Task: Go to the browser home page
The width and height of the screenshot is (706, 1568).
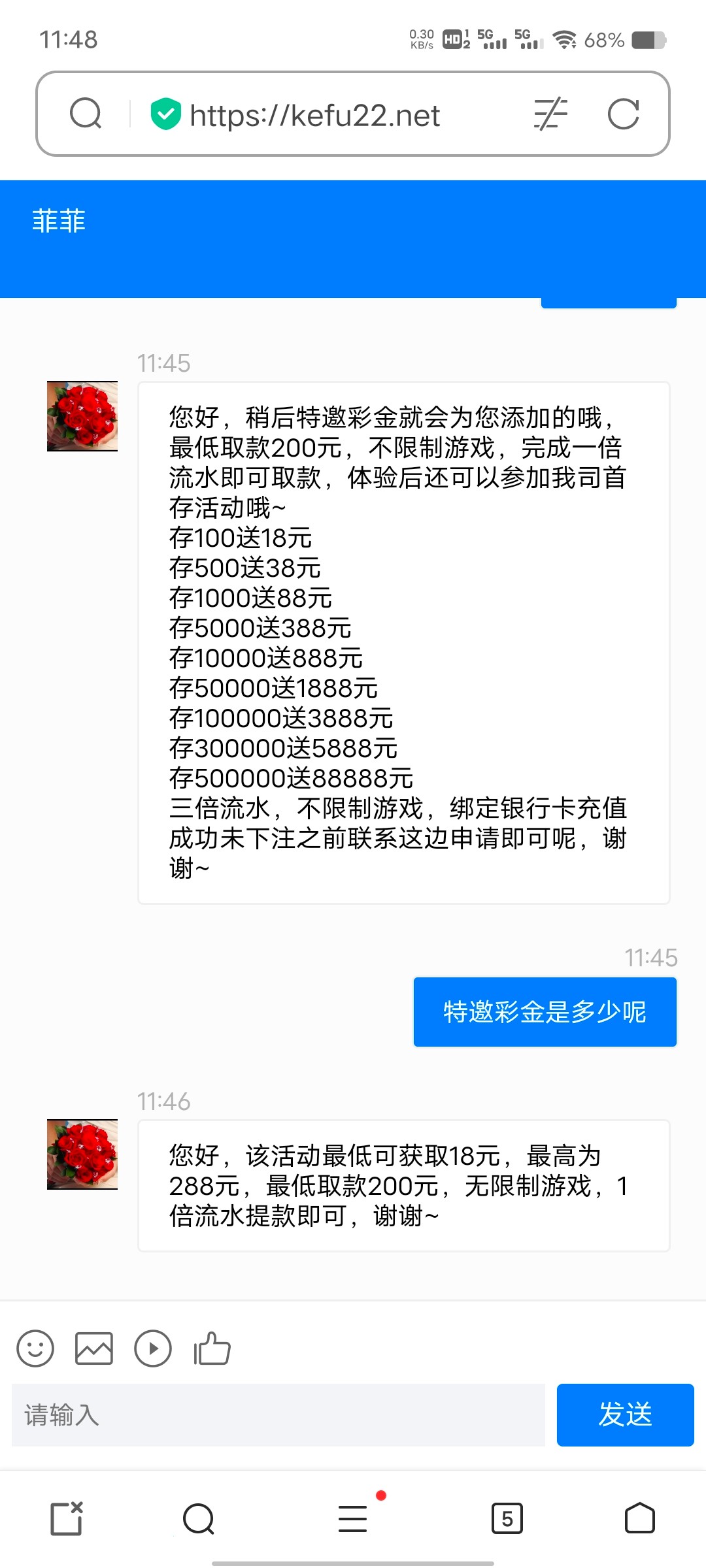Action: coord(639,1518)
